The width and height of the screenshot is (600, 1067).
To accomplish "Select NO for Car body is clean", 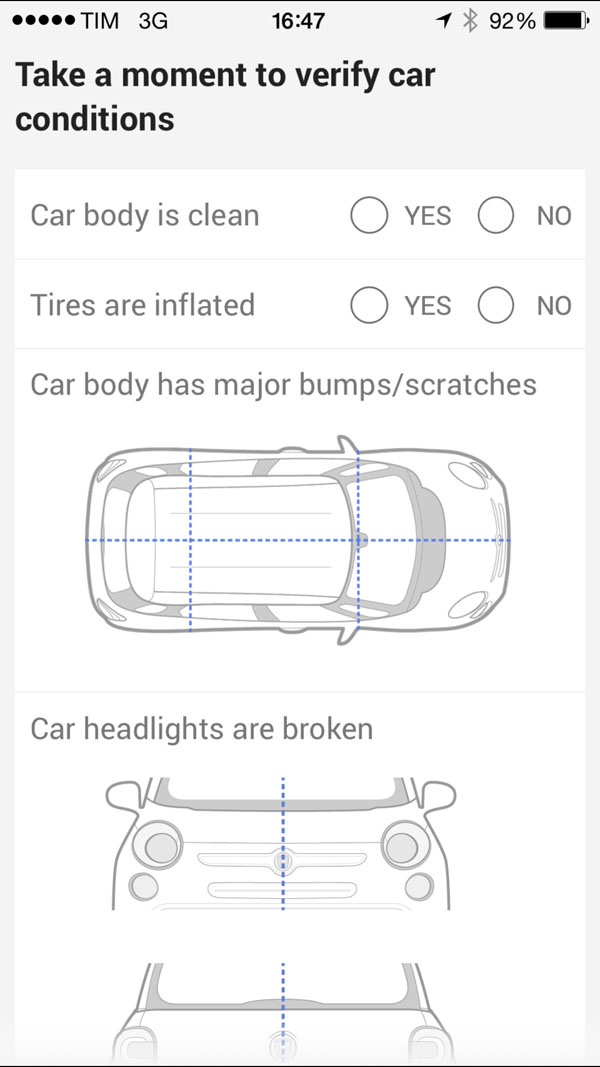I will [495, 216].
